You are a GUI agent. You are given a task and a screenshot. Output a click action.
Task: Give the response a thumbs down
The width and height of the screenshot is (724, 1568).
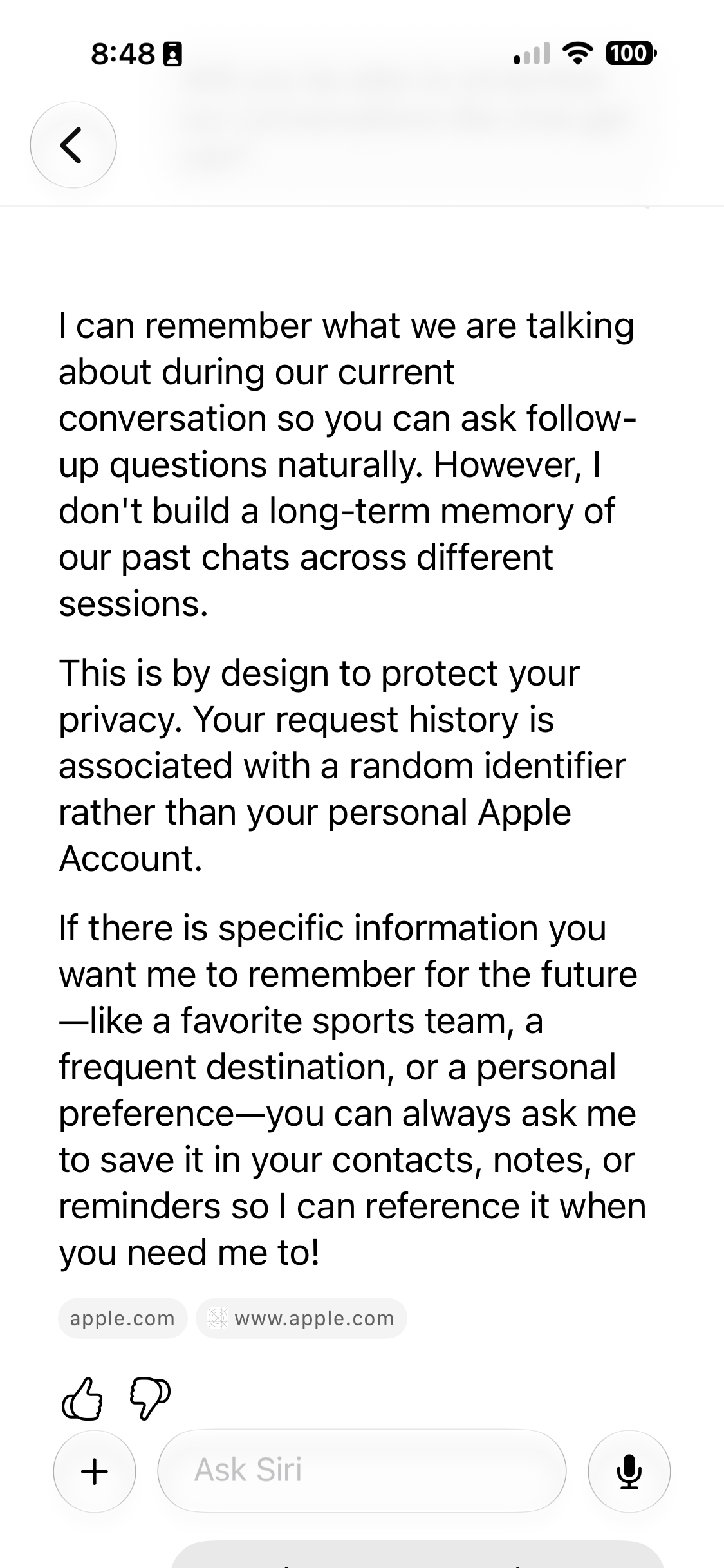(x=151, y=1399)
